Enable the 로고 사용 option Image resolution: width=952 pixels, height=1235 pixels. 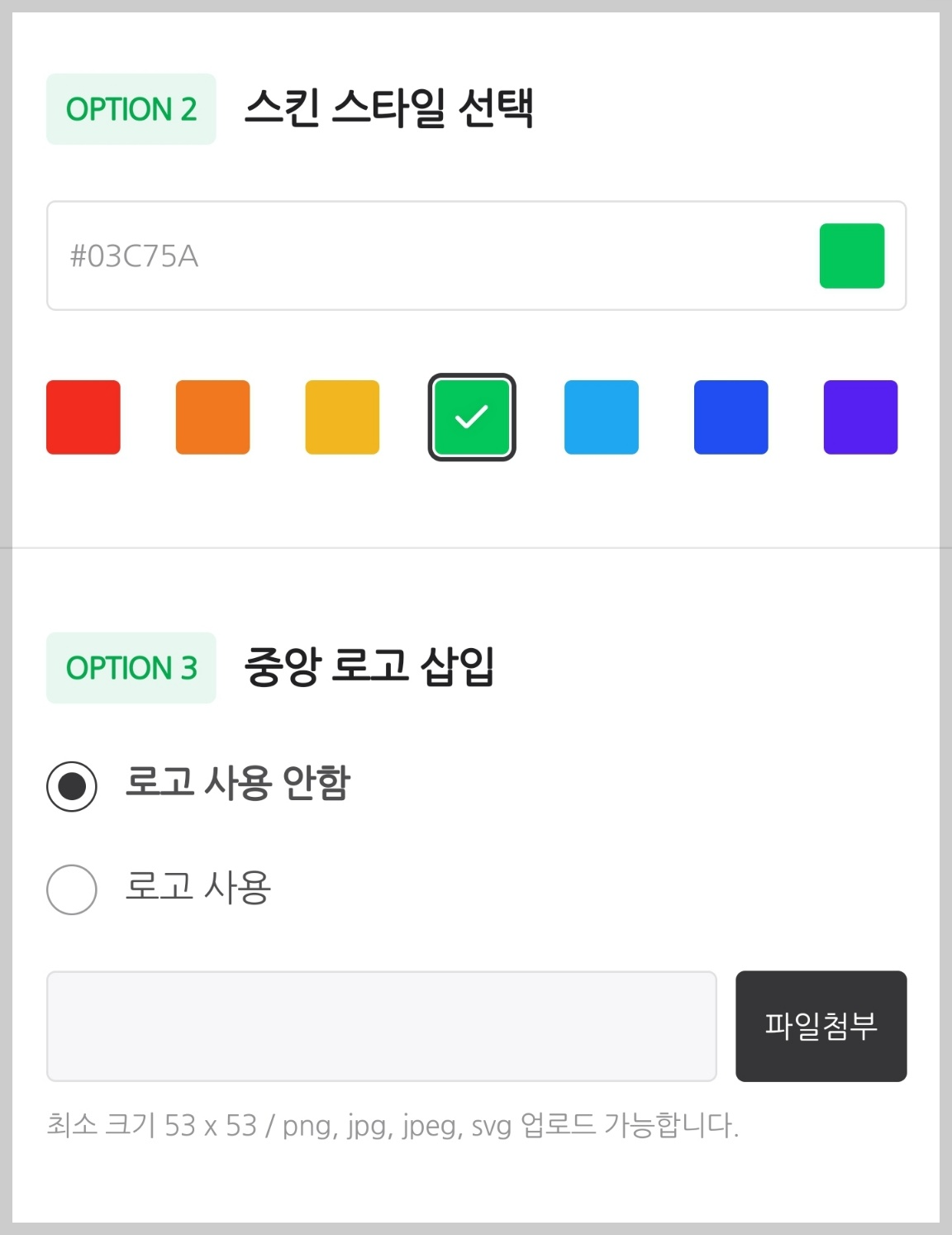coord(71,888)
